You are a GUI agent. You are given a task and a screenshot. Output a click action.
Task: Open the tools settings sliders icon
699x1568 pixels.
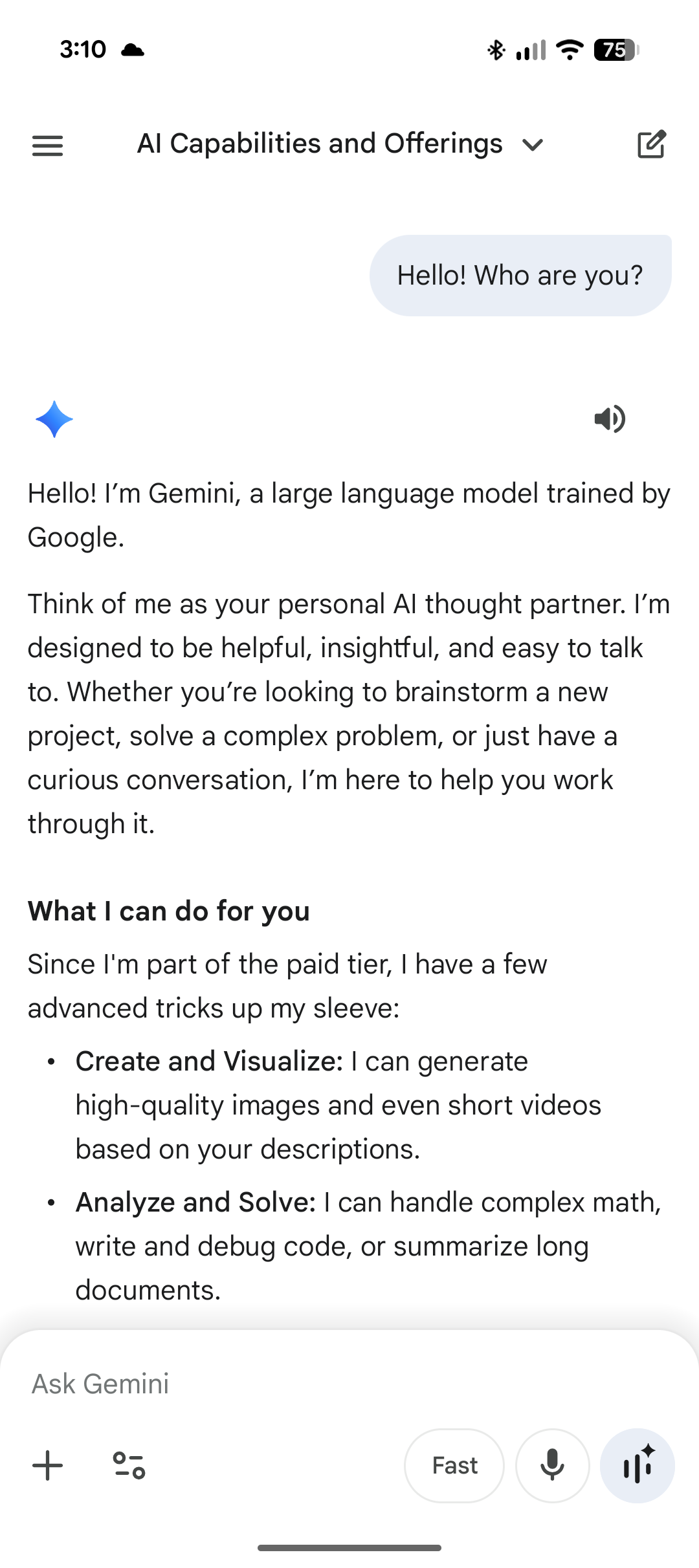[129, 1466]
